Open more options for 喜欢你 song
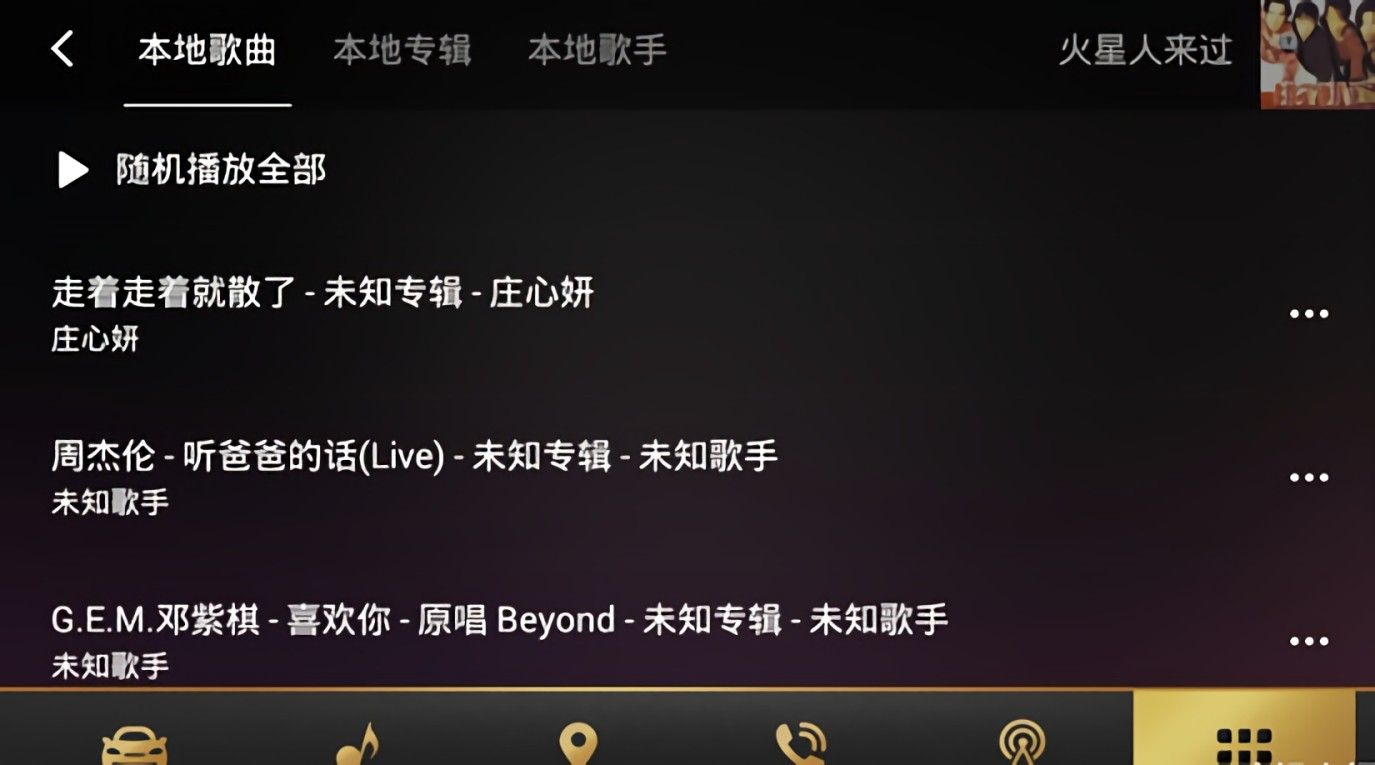1375x765 pixels. click(1308, 641)
